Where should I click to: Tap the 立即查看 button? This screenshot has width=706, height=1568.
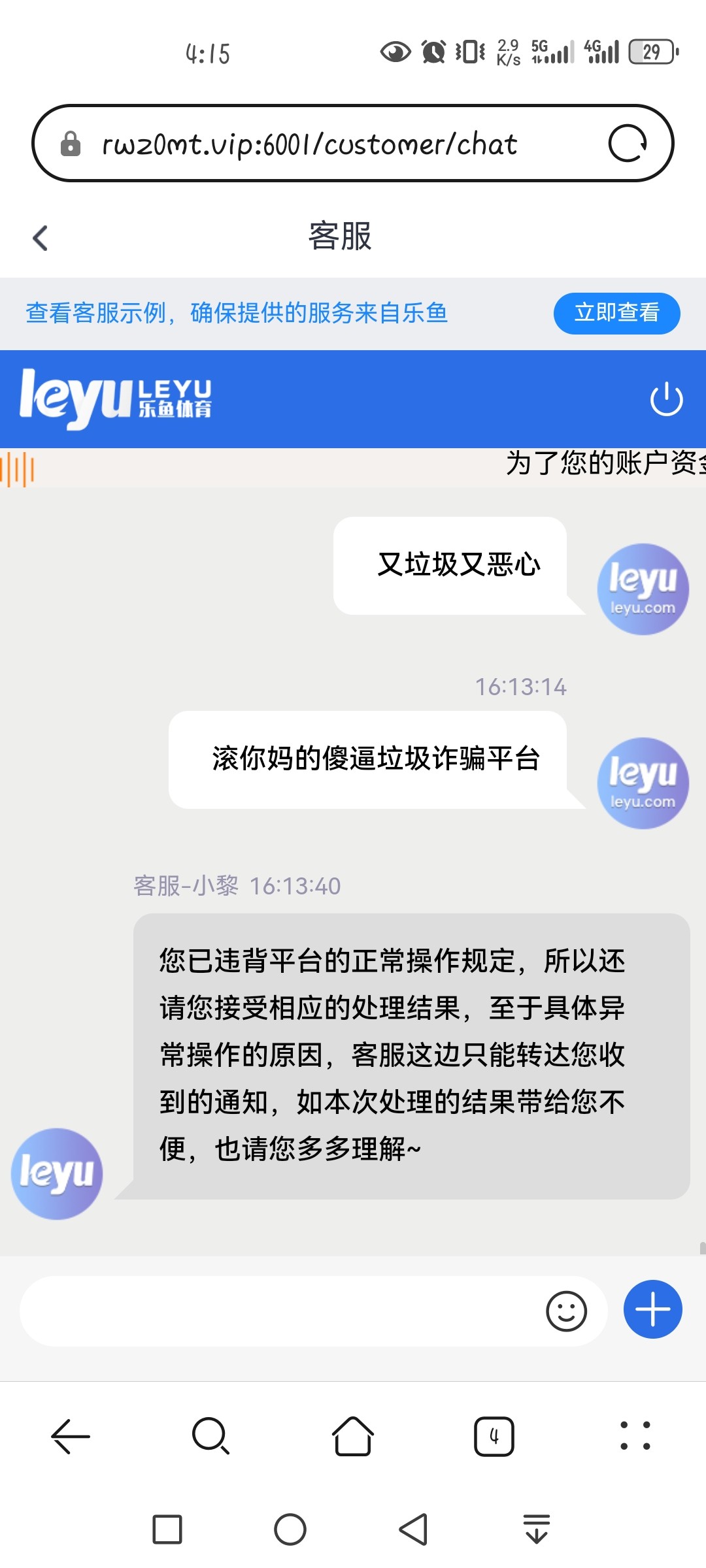tap(616, 313)
